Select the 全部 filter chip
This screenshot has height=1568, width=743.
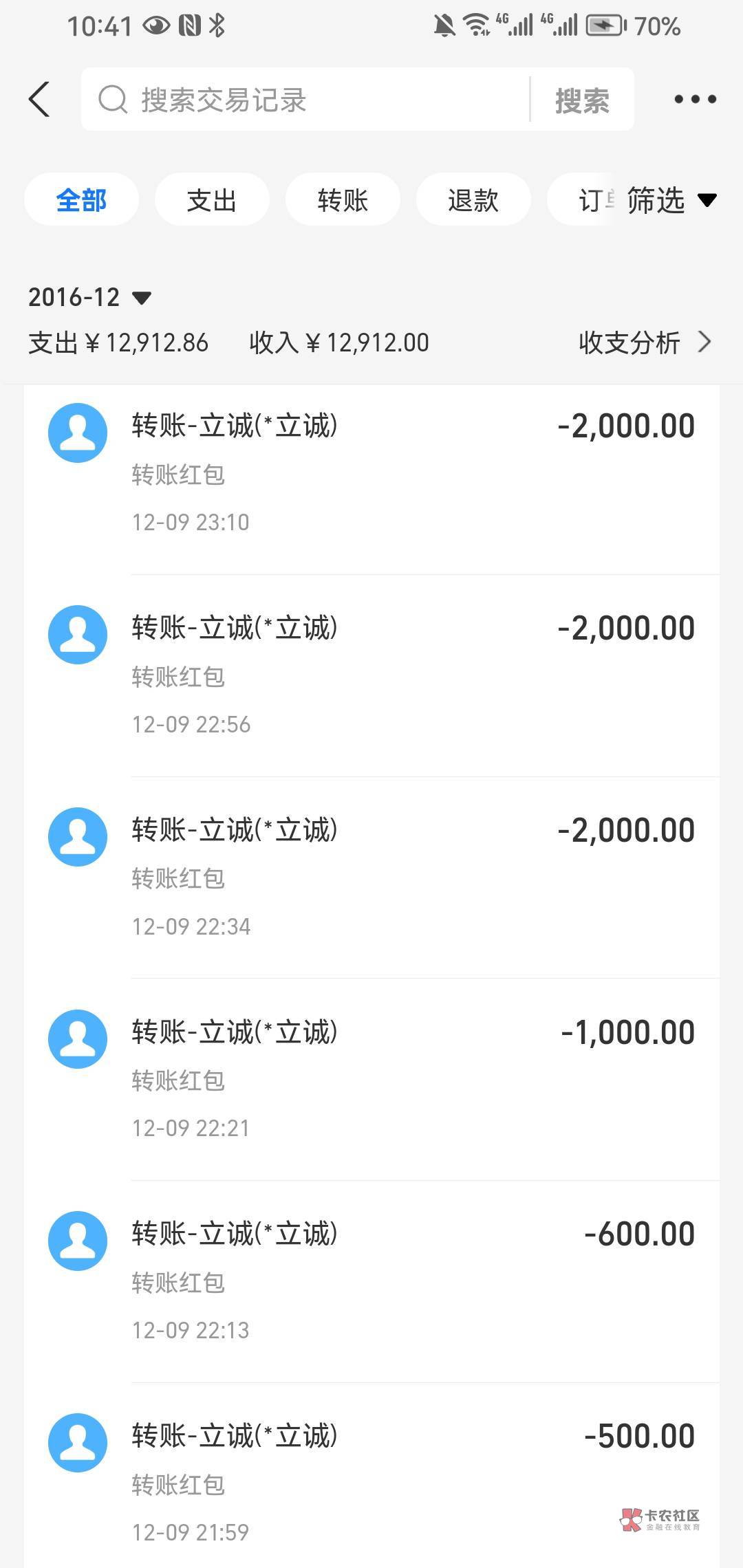coord(81,200)
